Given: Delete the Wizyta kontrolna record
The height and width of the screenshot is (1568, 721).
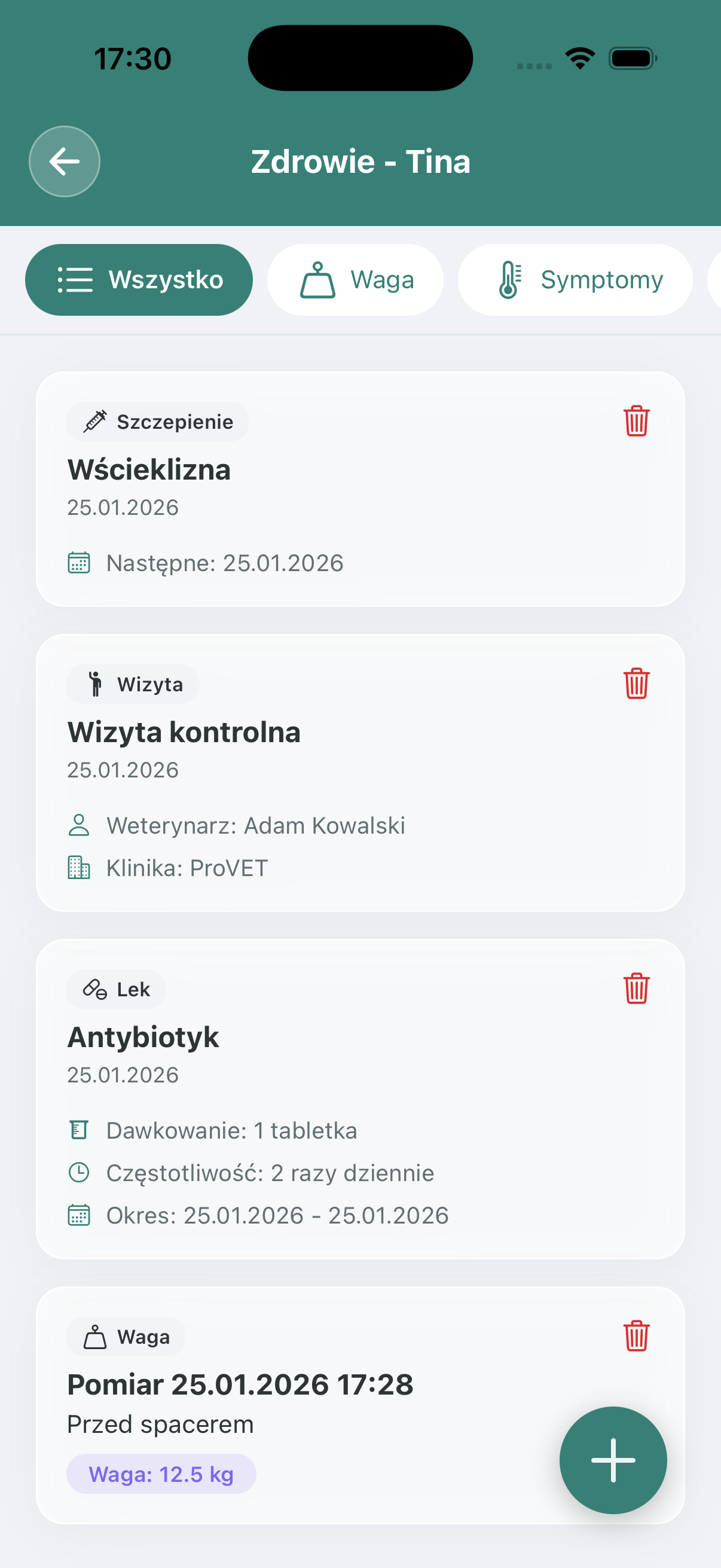Looking at the screenshot, I should [636, 684].
